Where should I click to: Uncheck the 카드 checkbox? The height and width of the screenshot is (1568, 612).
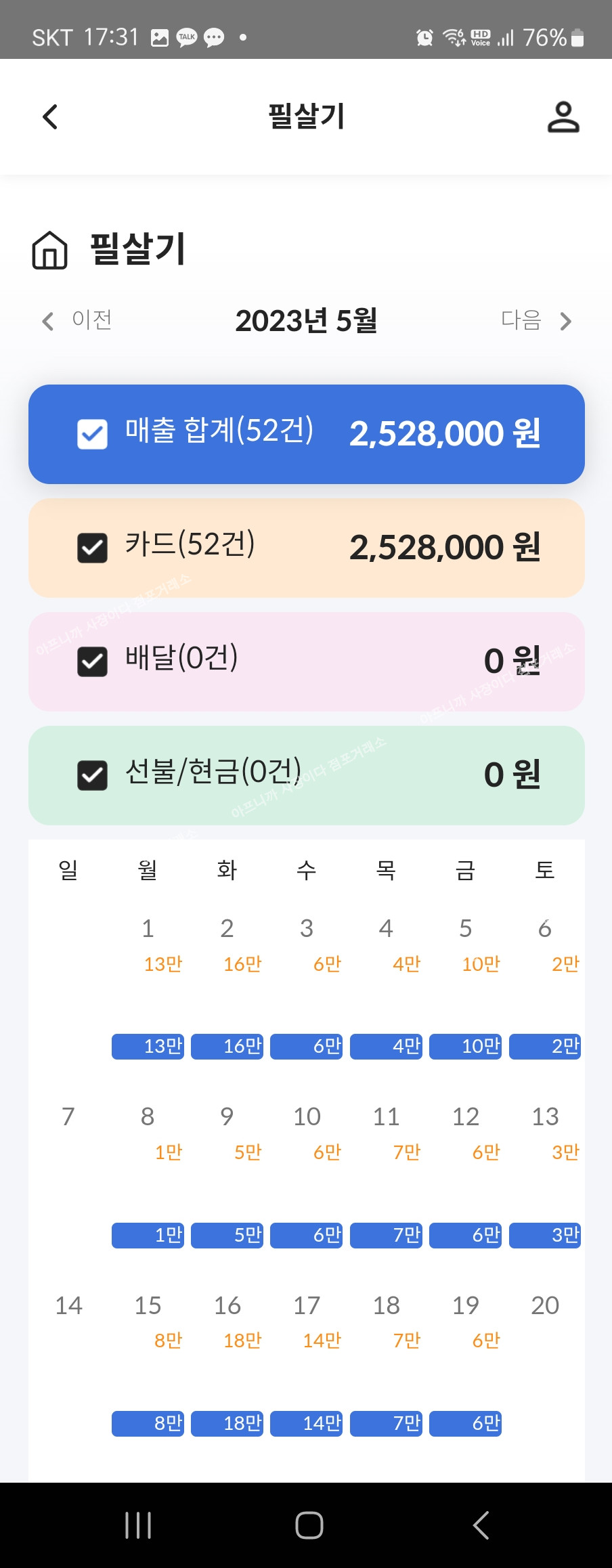92,548
